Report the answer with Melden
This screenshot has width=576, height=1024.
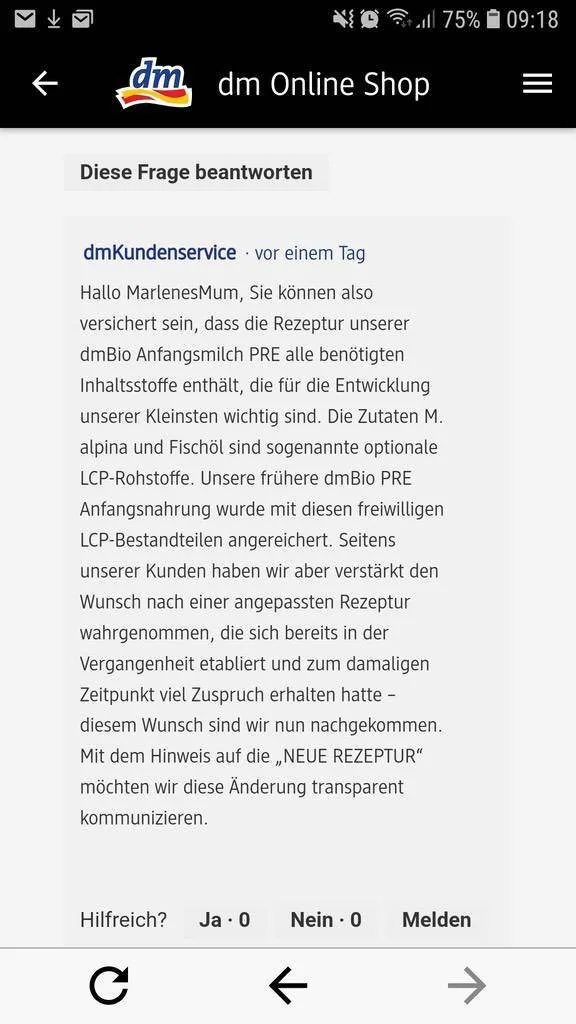point(436,920)
